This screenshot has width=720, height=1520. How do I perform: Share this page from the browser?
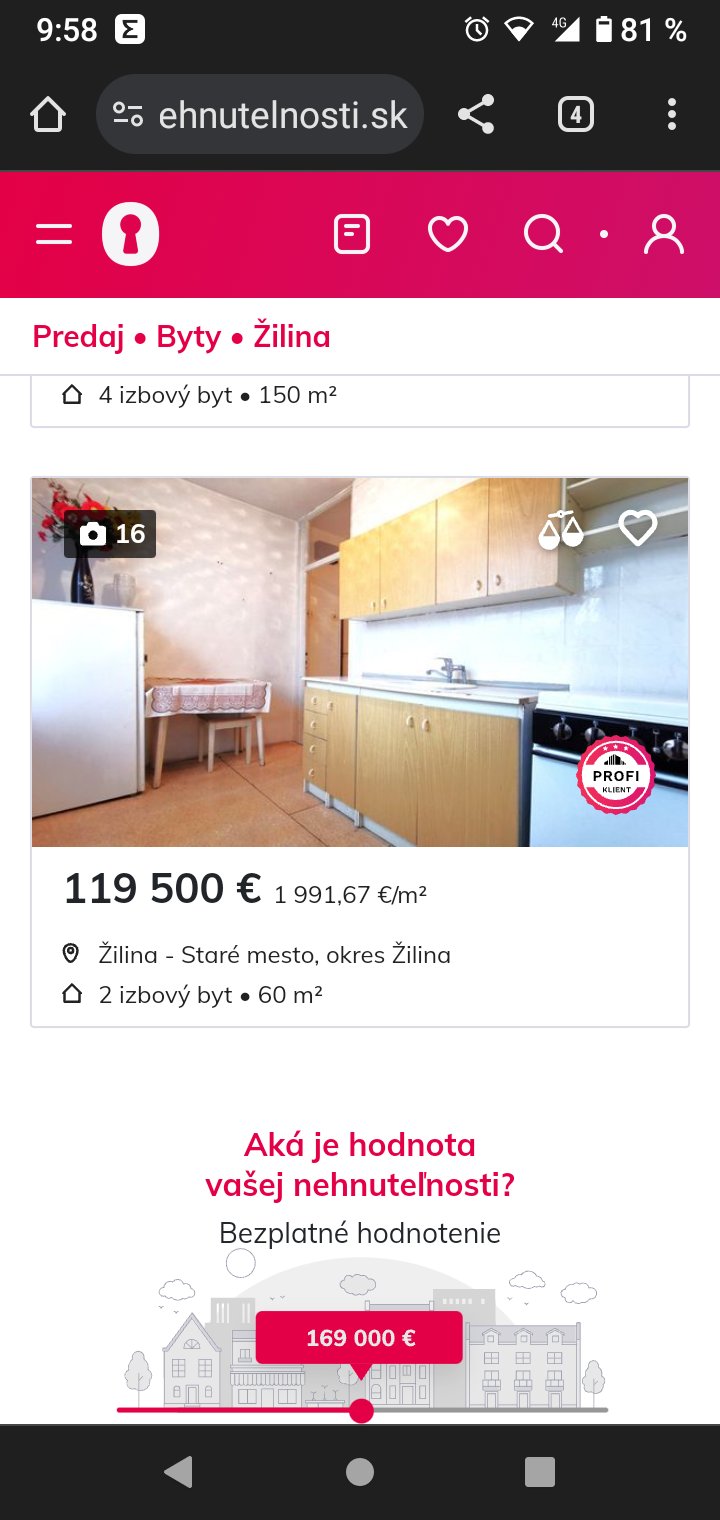pyautogui.click(x=476, y=115)
